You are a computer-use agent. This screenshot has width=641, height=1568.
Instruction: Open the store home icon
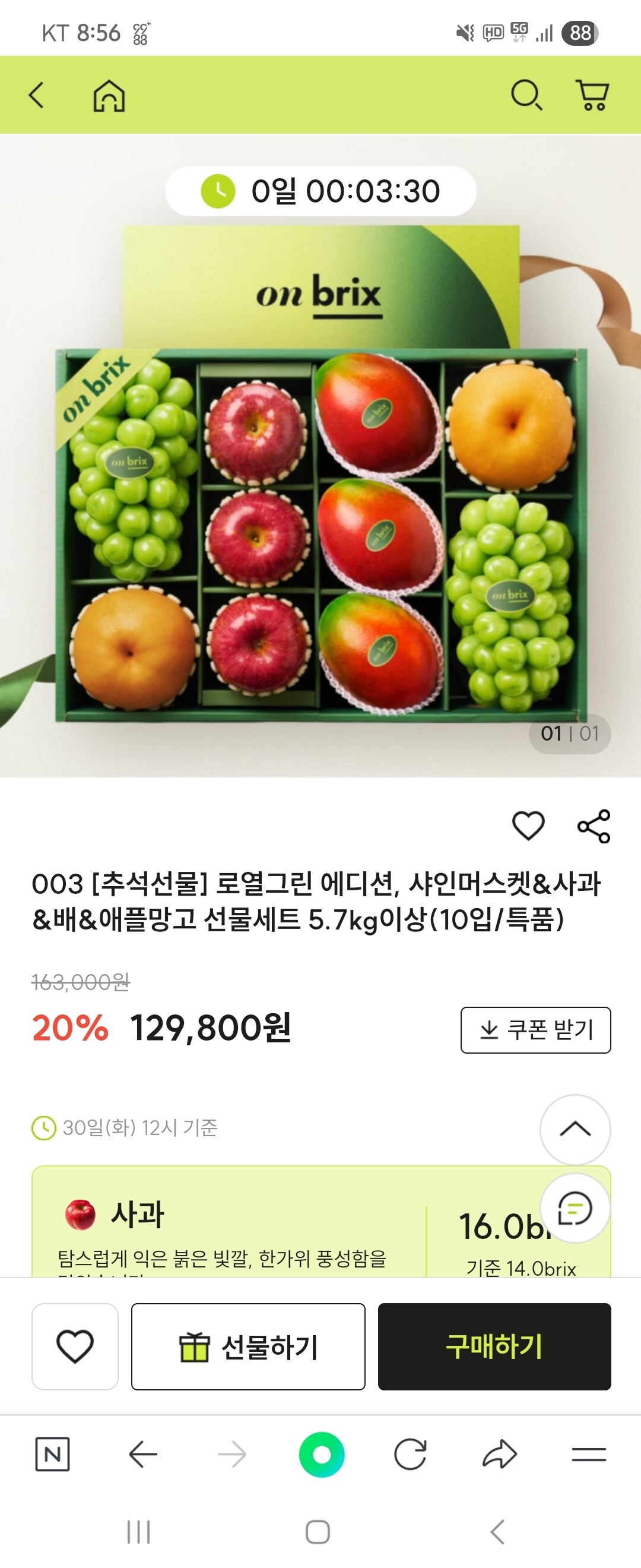click(109, 96)
